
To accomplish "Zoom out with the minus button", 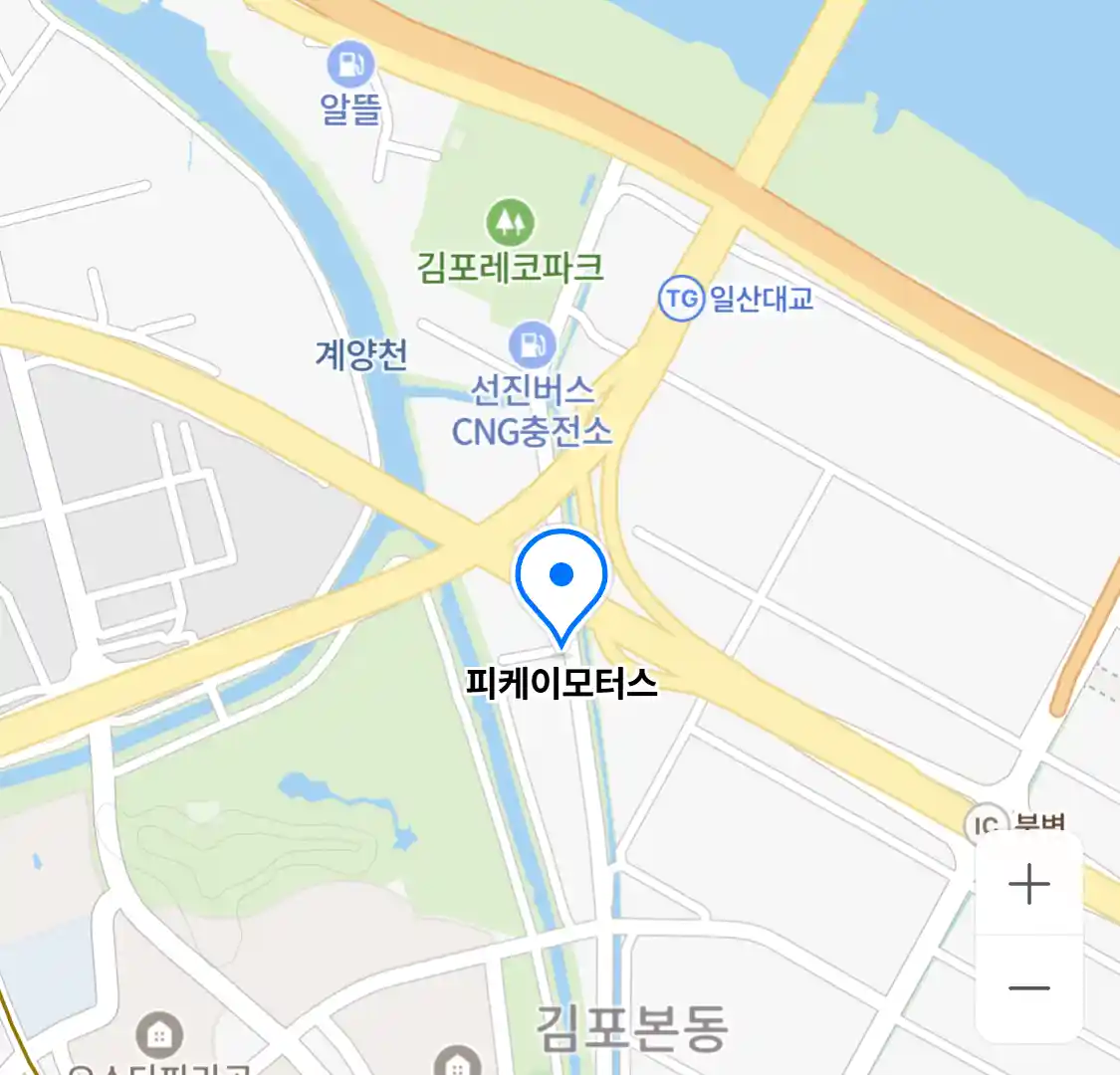I will coord(1028,988).
